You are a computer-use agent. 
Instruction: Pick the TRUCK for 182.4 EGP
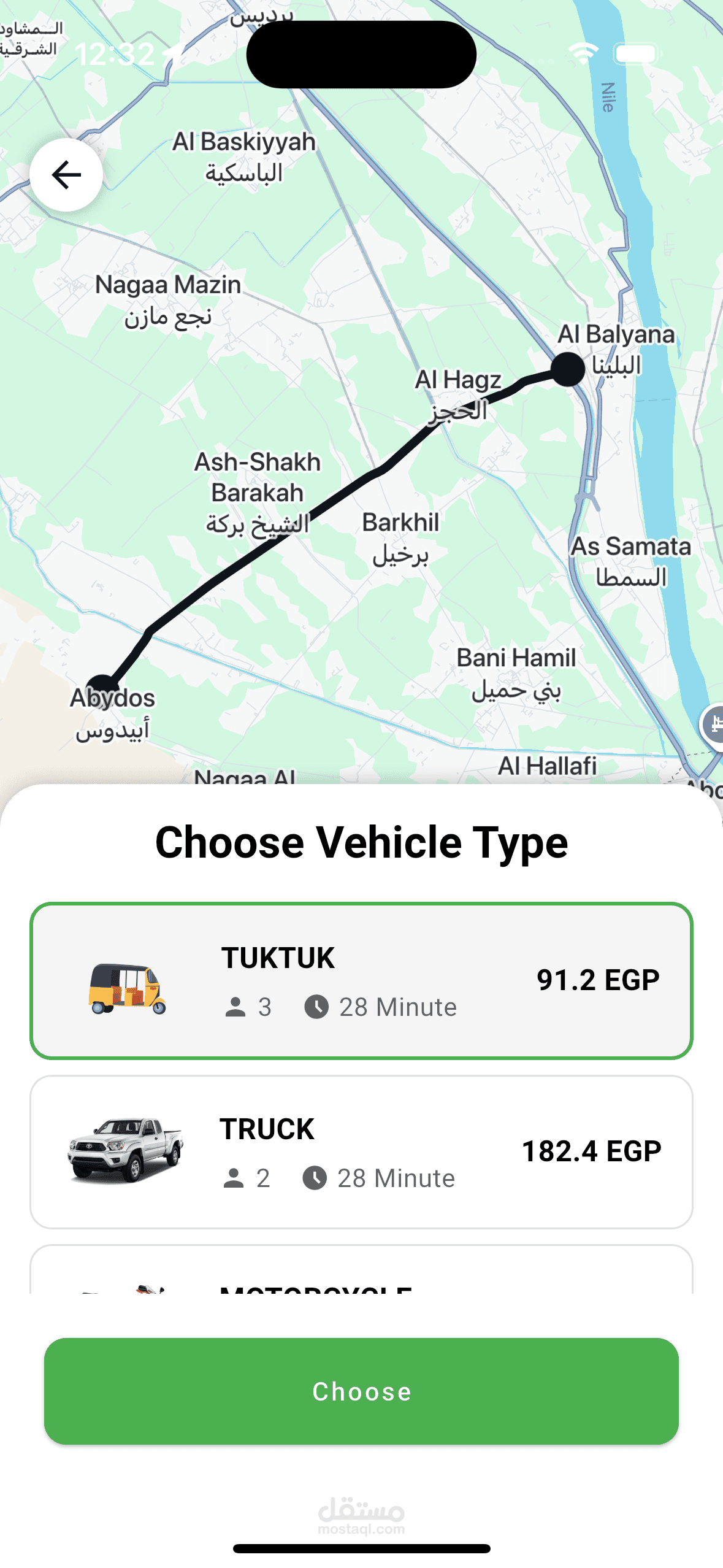[x=361, y=1151]
